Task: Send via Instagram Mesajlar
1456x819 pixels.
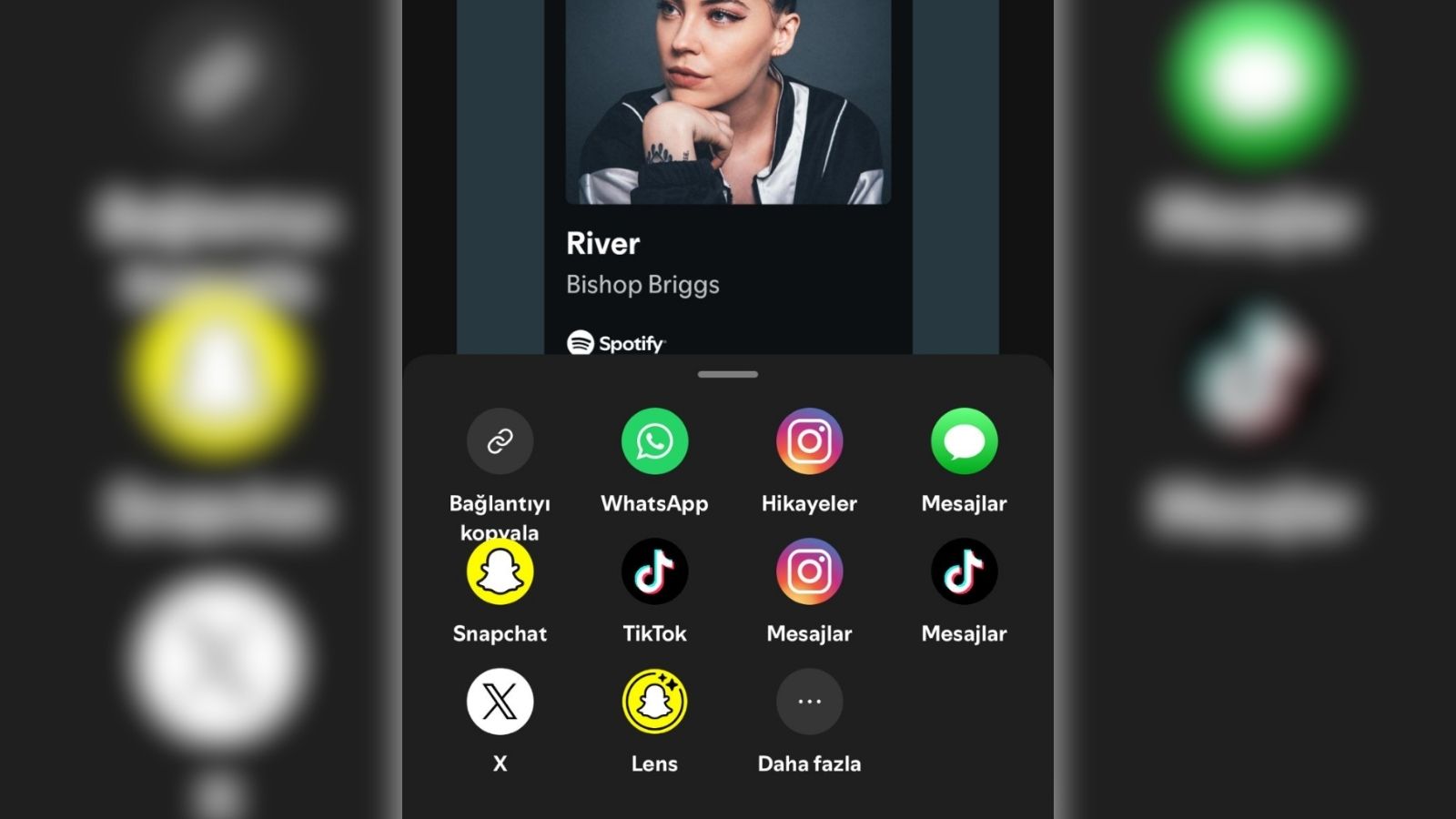Action: tap(809, 572)
